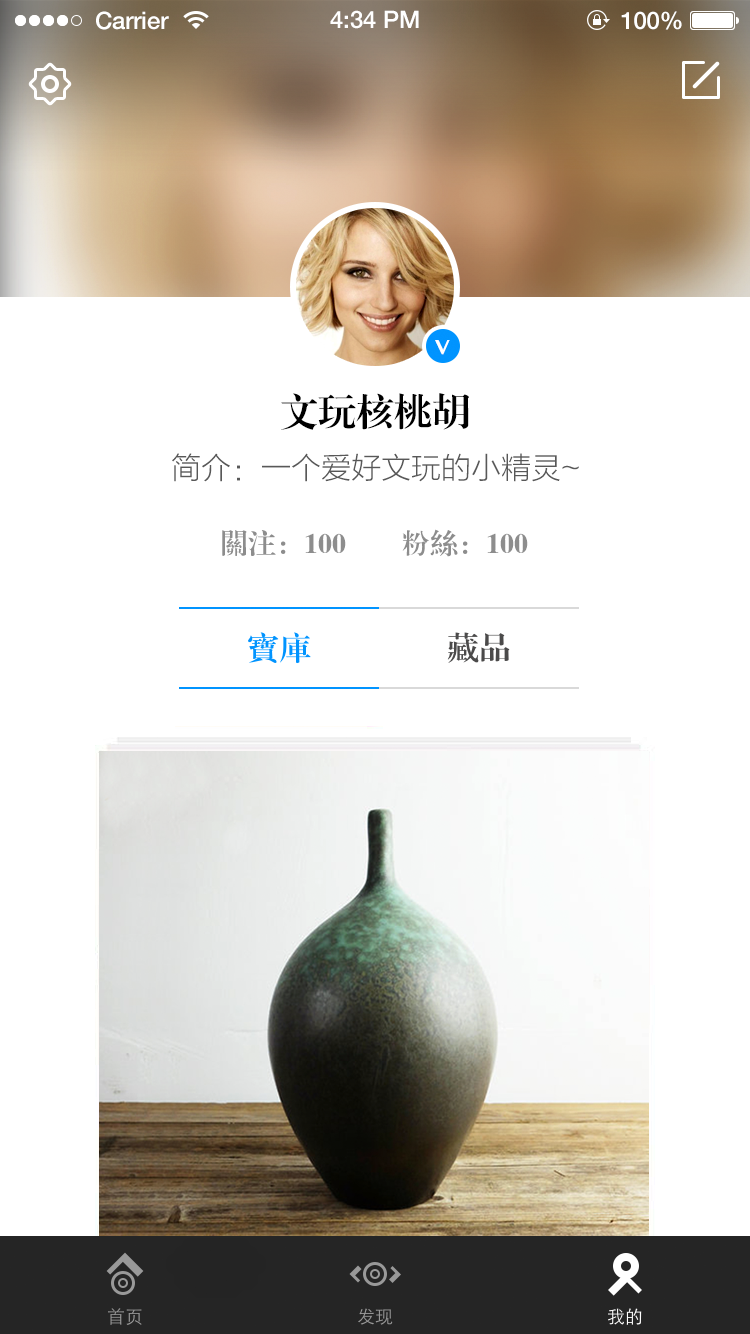The image size is (750, 1334).
Task: Open the profile avatar photo
Action: coord(375,287)
